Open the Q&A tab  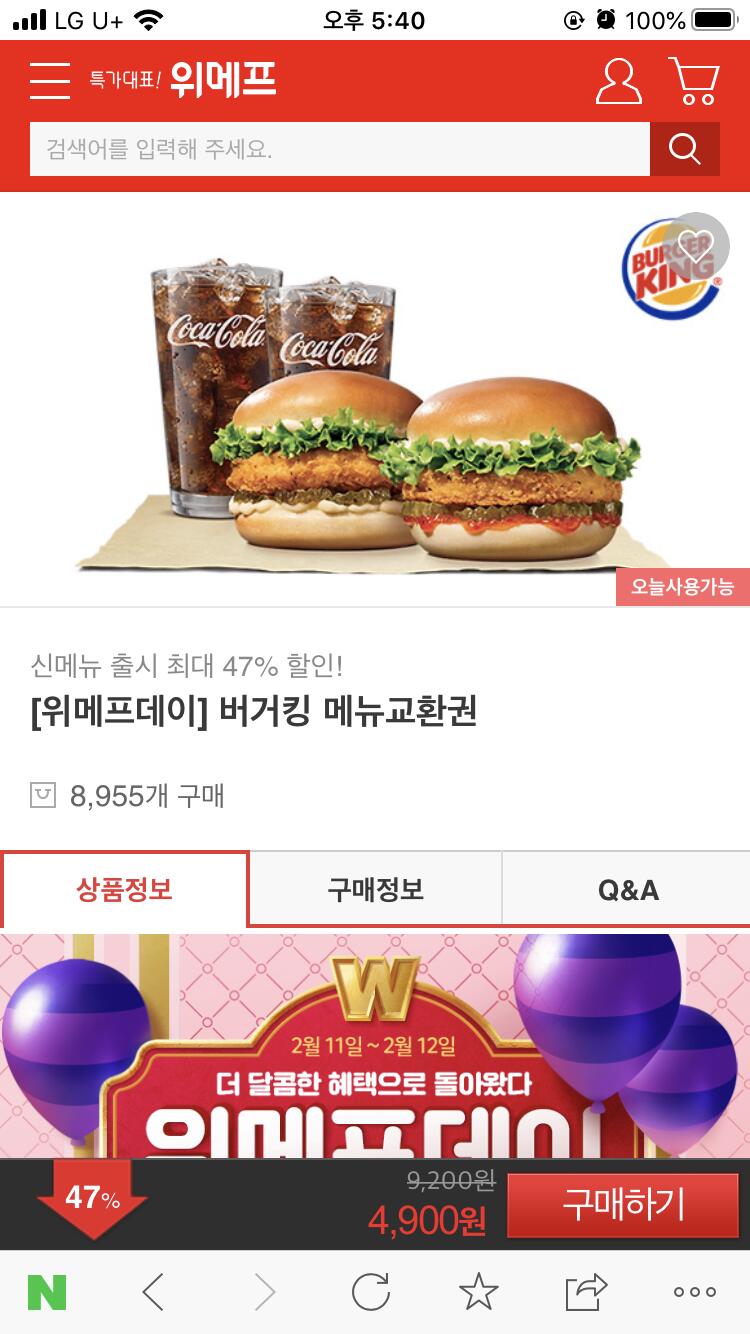pyautogui.click(x=627, y=889)
